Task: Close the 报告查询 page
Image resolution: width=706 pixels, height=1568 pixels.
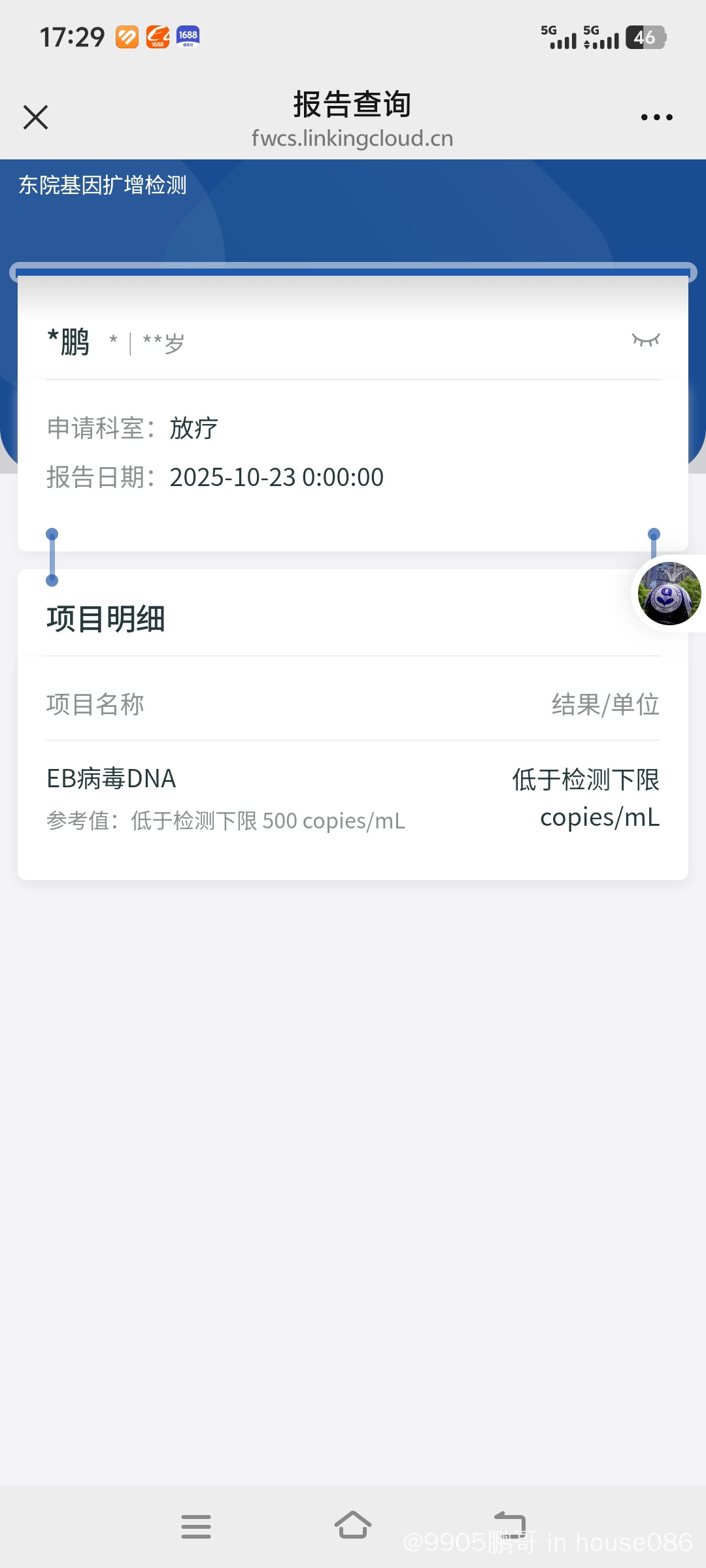Action: pos(36,118)
